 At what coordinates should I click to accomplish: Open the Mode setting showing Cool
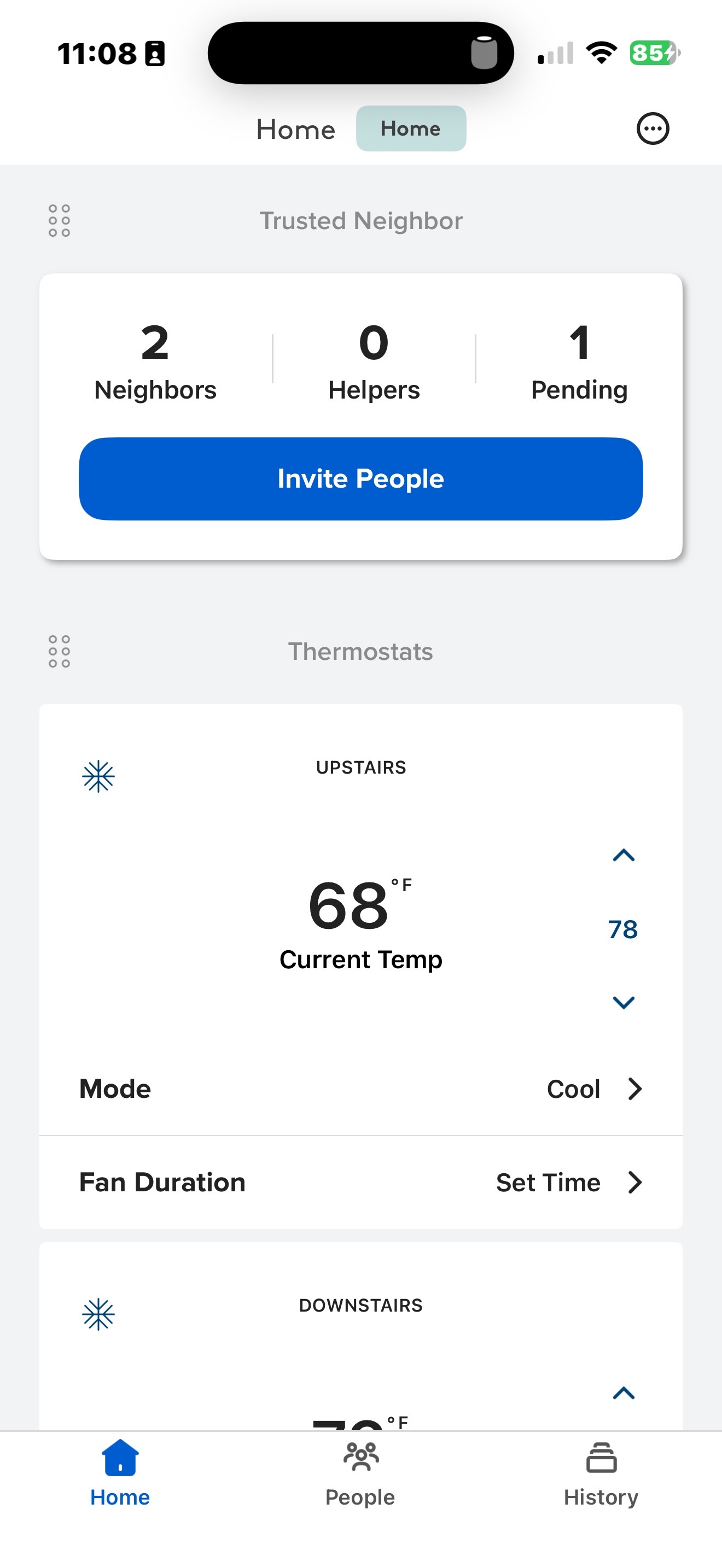point(361,1089)
